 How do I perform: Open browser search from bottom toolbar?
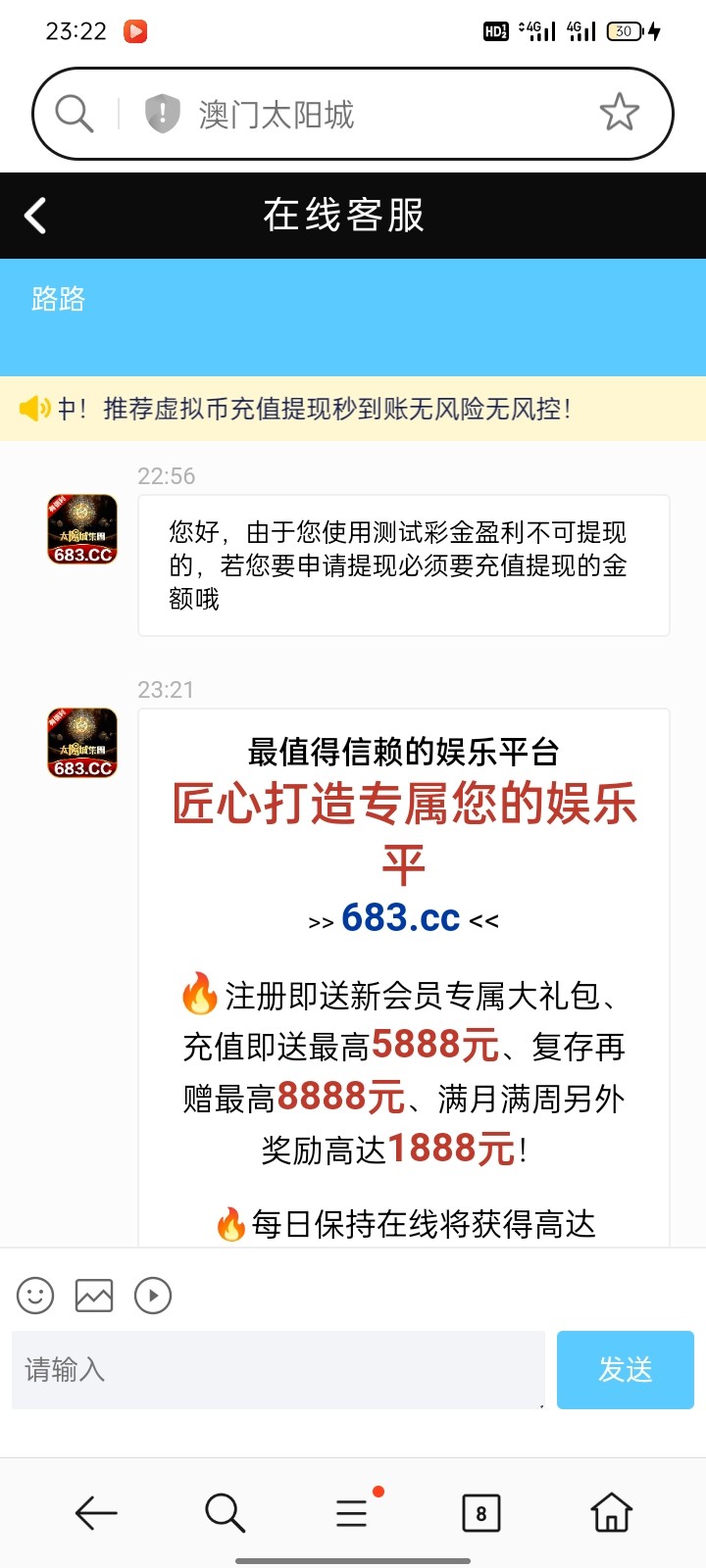(x=225, y=1513)
